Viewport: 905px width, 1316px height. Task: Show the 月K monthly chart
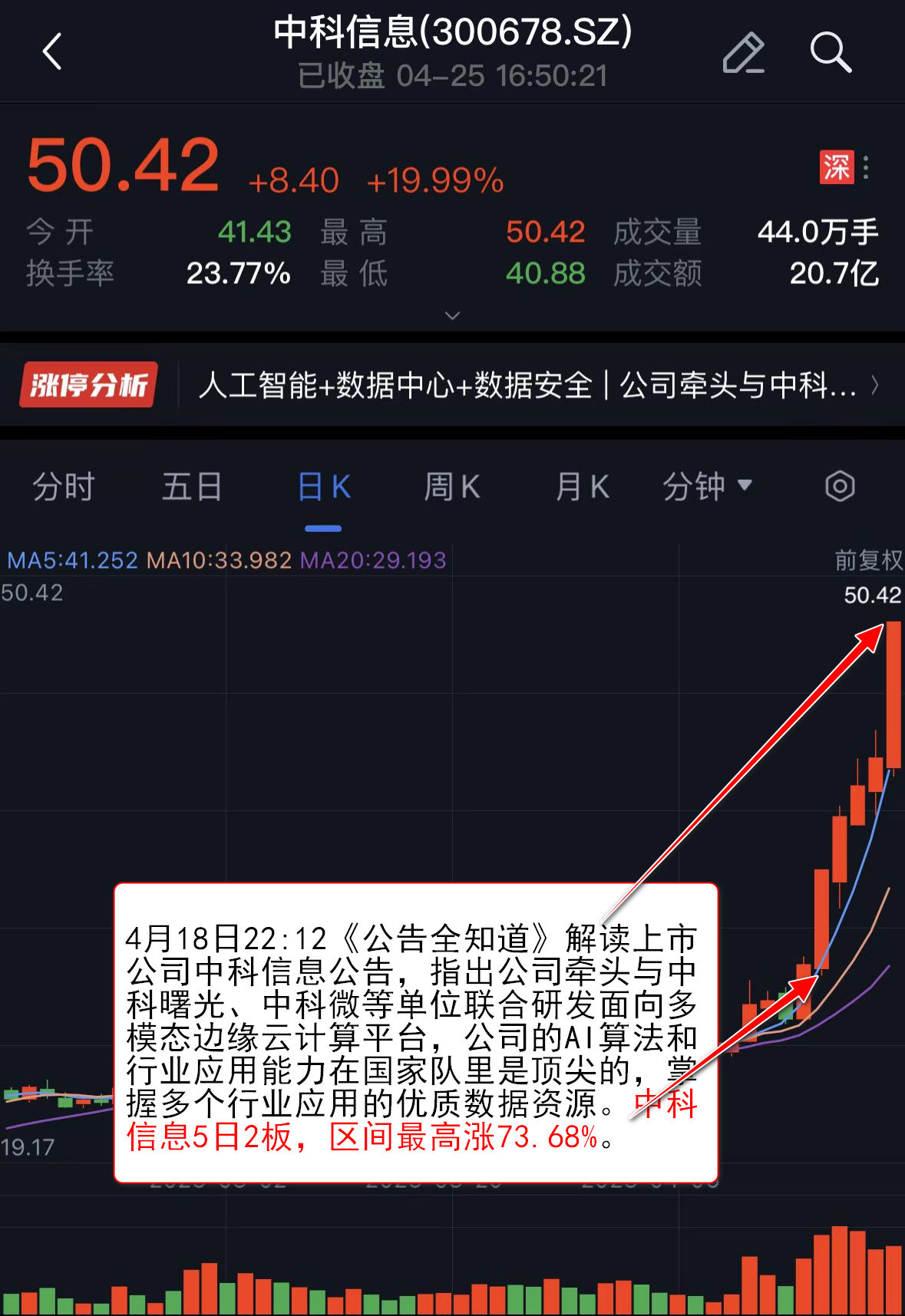tap(581, 486)
